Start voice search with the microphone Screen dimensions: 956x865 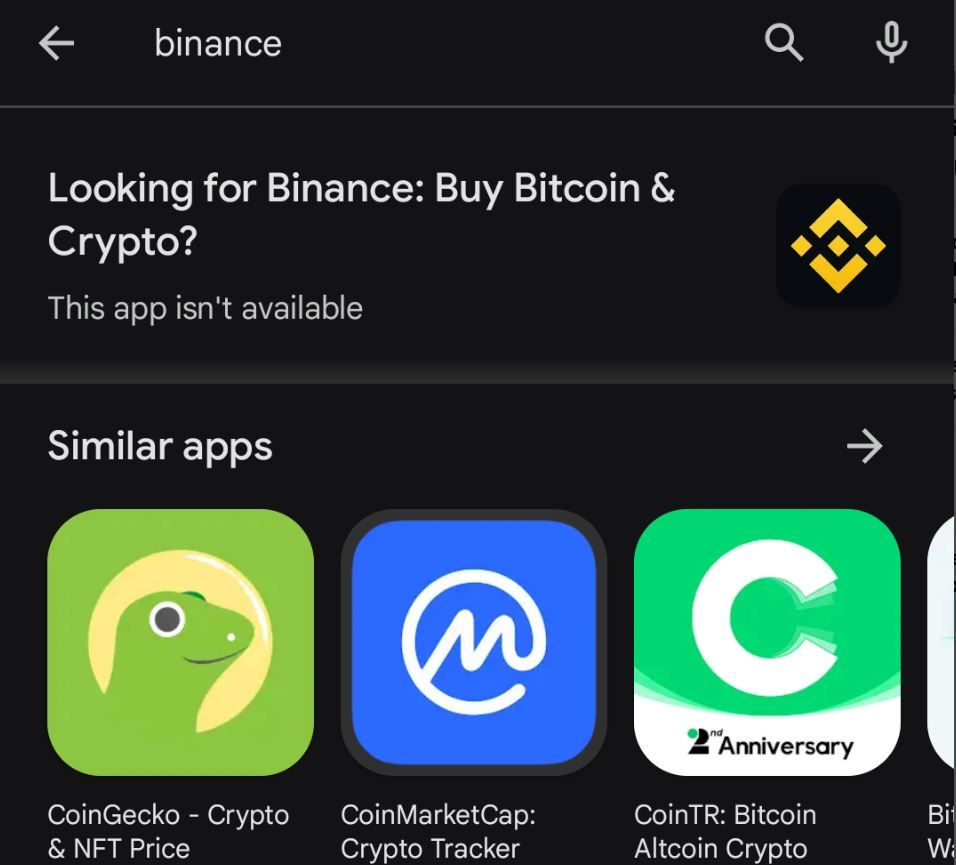891,44
